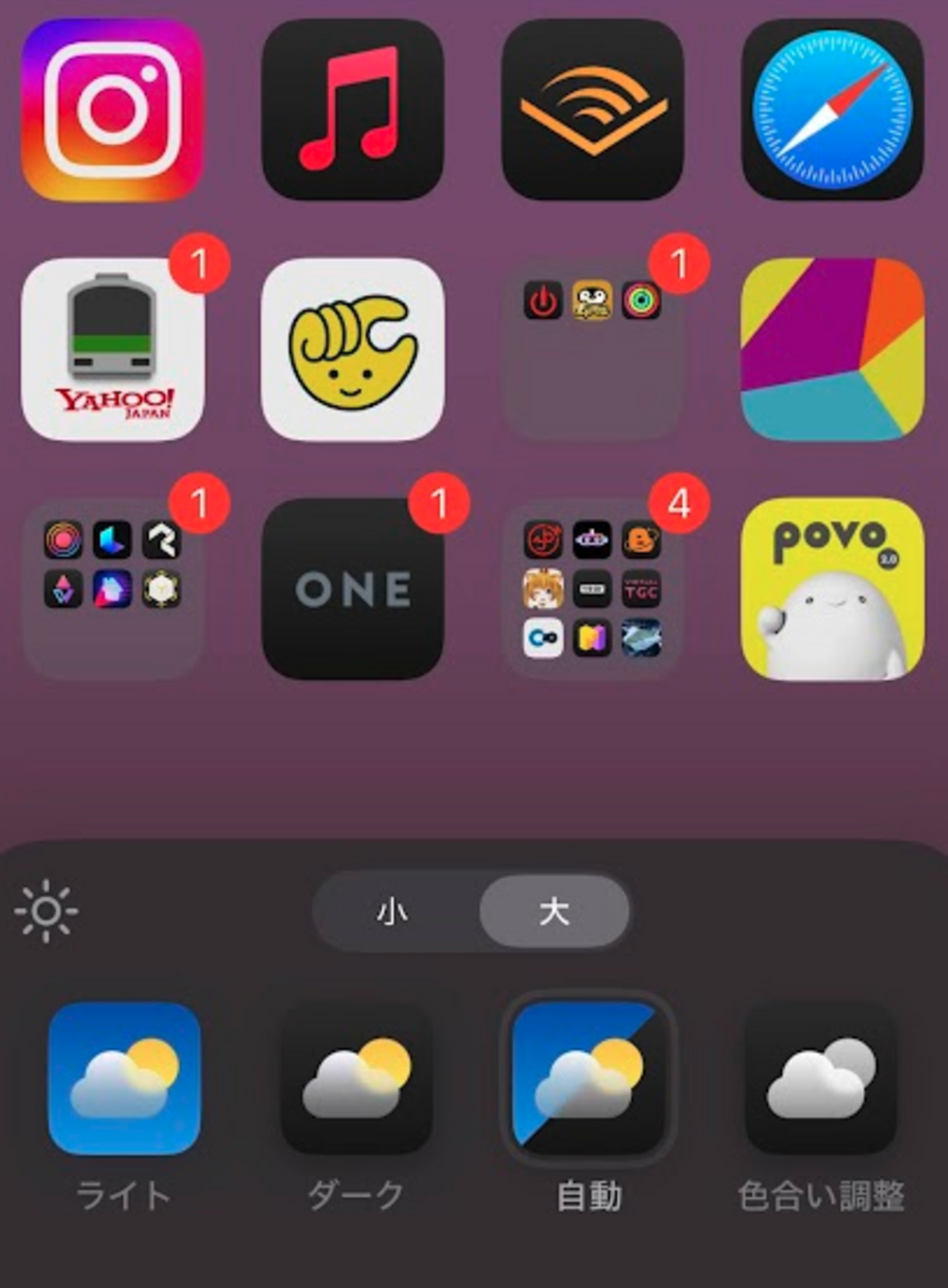Open the folder with six apps
Screen dimensions: 948x1288
112,589
